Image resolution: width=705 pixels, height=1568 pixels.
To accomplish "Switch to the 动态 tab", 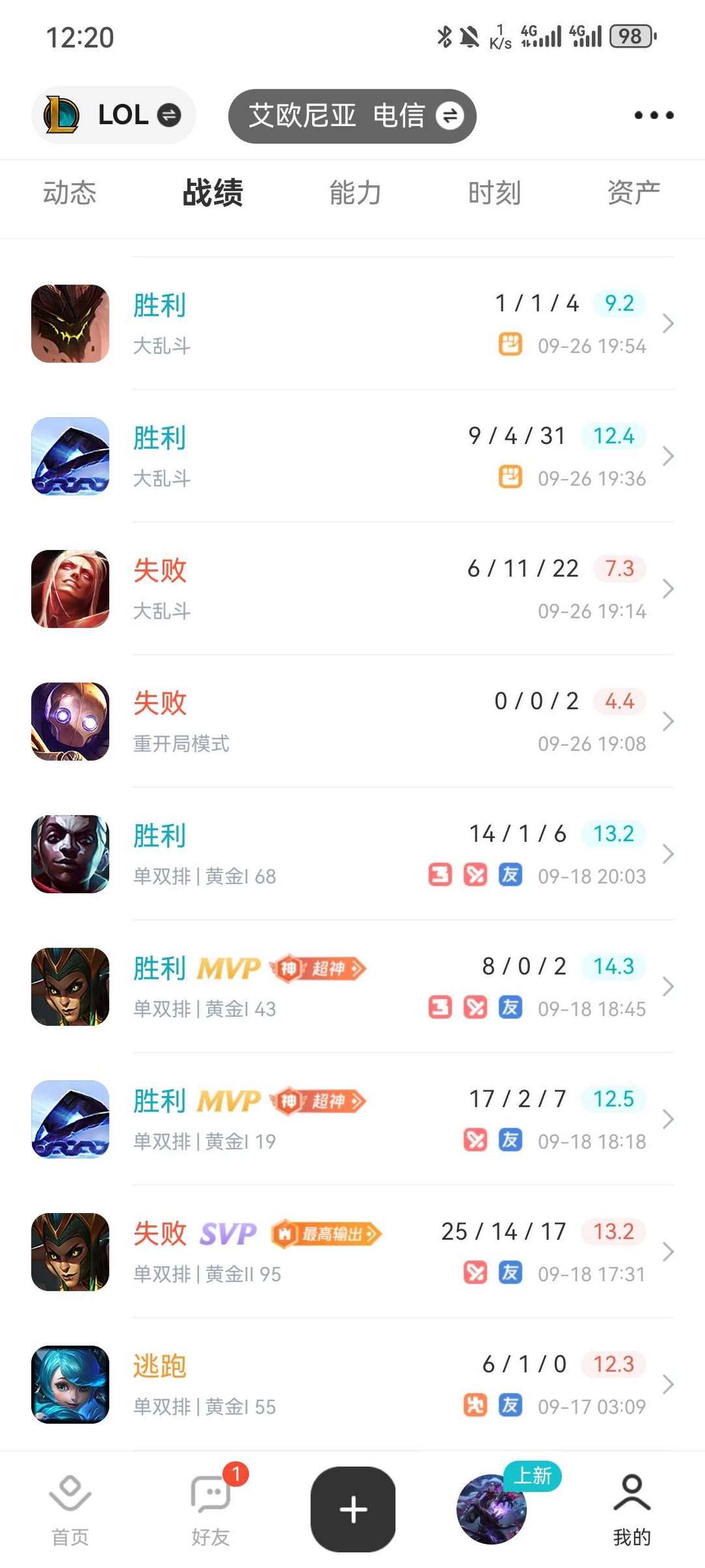I will click(69, 193).
